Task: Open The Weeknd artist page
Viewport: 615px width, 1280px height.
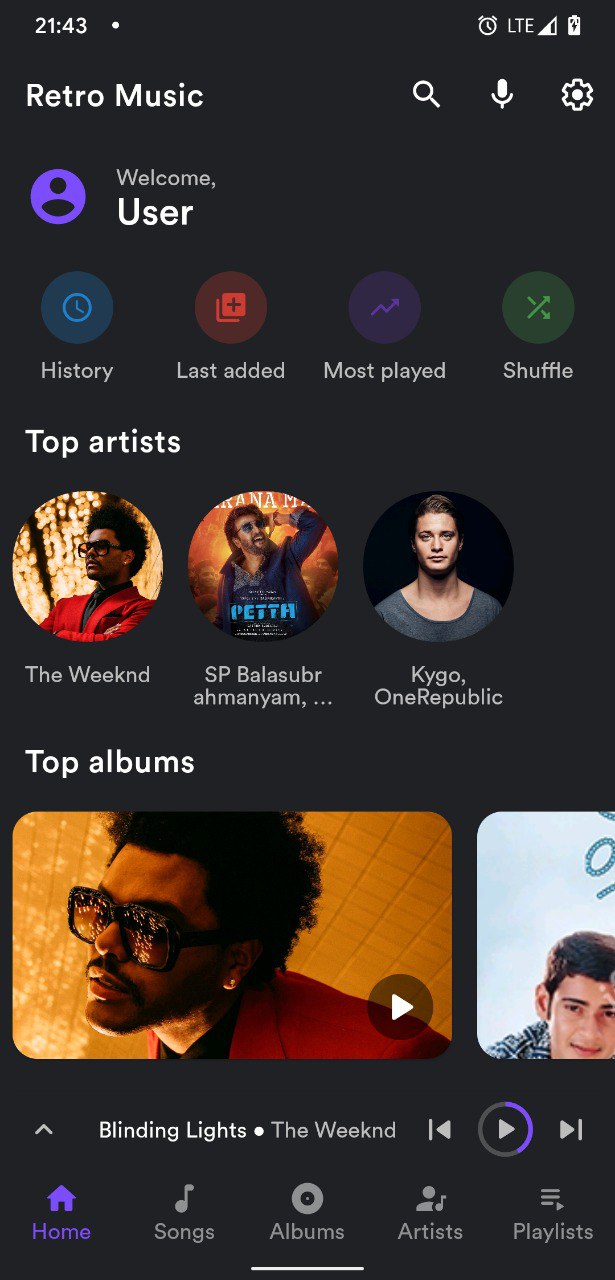Action: 88,566
